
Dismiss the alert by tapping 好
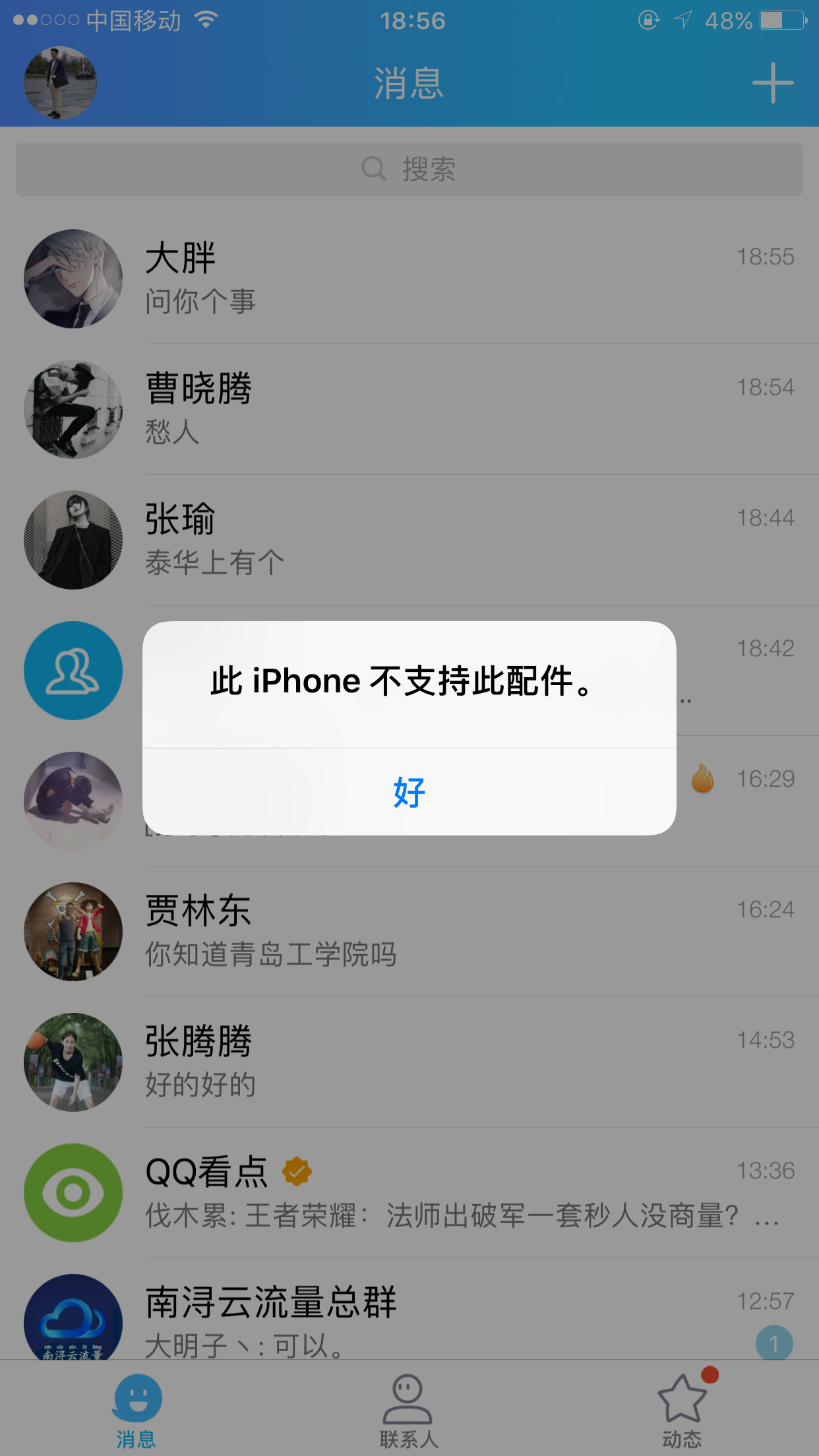click(409, 792)
